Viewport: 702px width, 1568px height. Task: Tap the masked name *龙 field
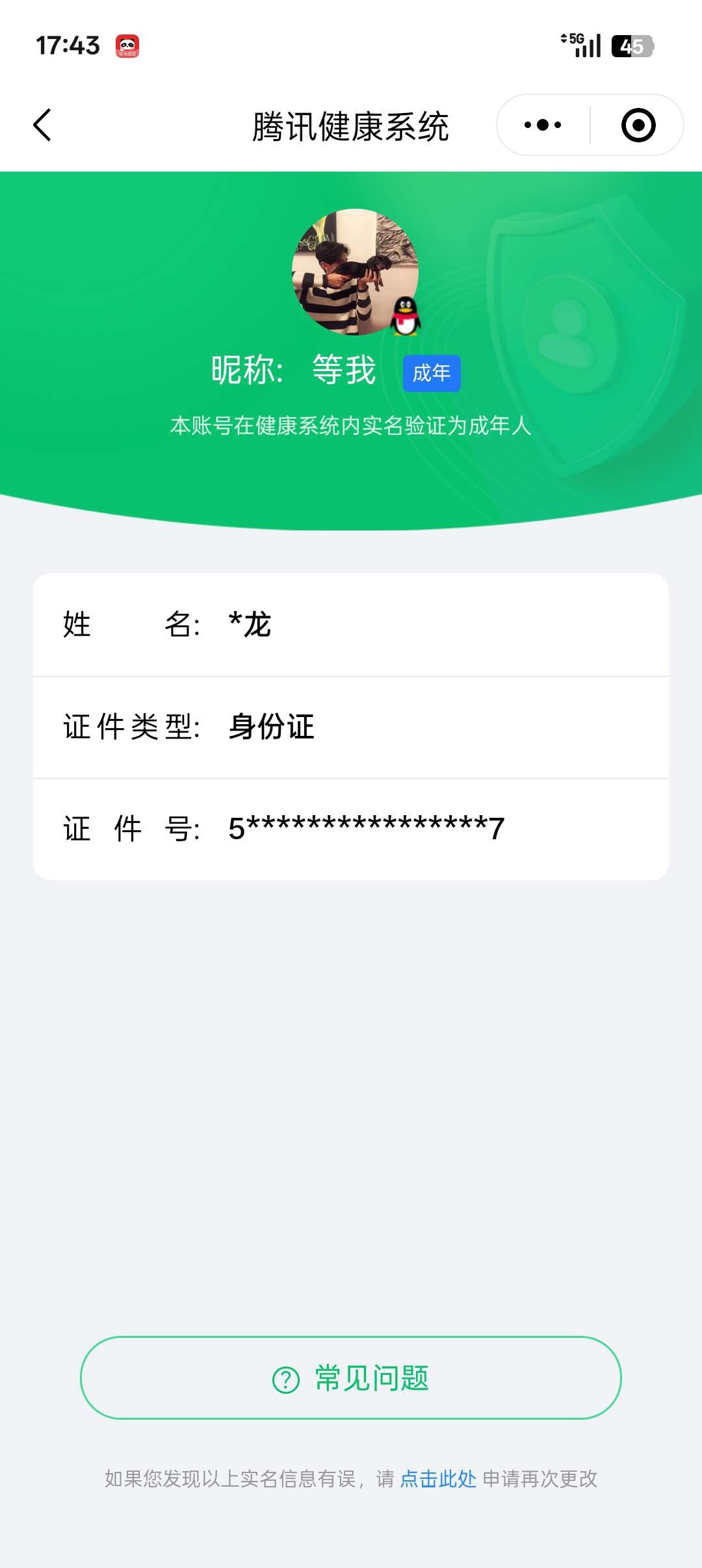coord(250,625)
